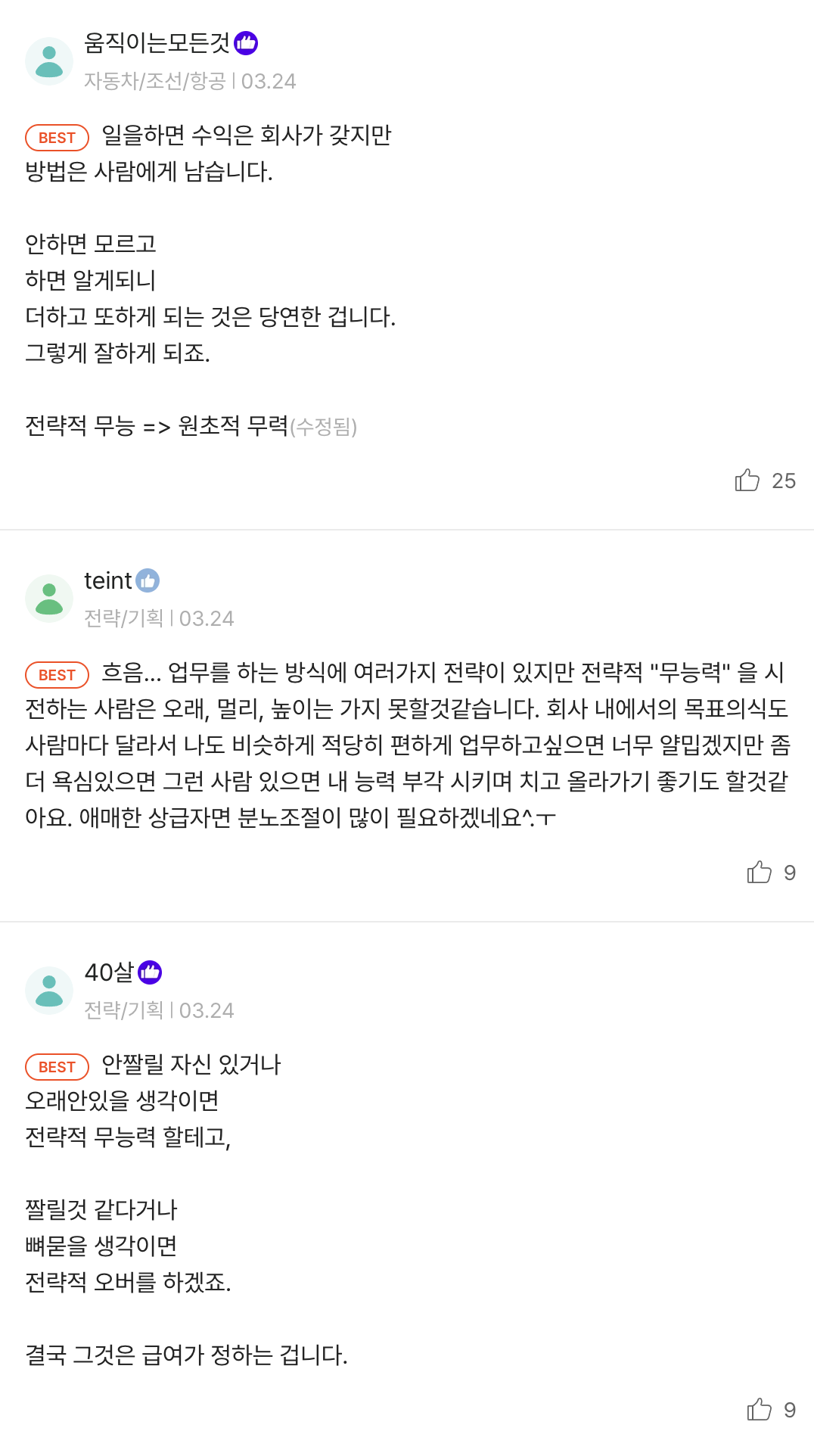Open 움직이는모든것's username link
Viewport: 814px width, 1456px height.
(157, 43)
